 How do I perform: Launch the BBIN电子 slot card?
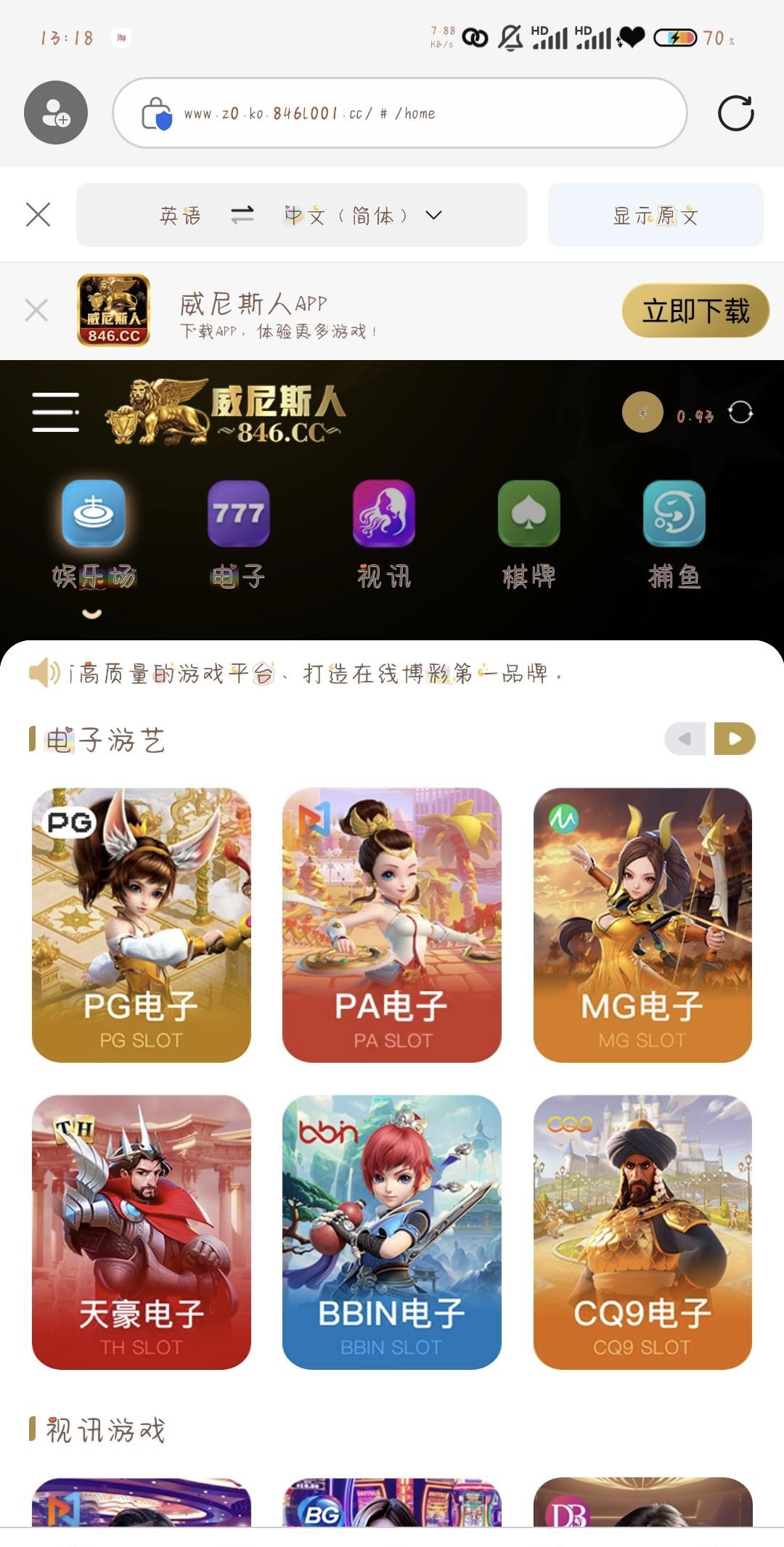[391, 1231]
